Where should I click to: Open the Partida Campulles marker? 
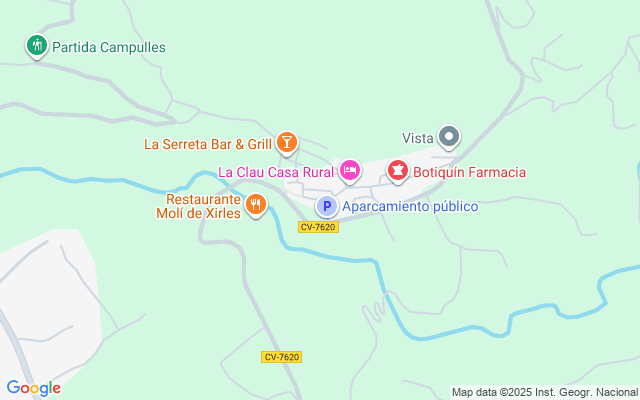(x=37, y=45)
